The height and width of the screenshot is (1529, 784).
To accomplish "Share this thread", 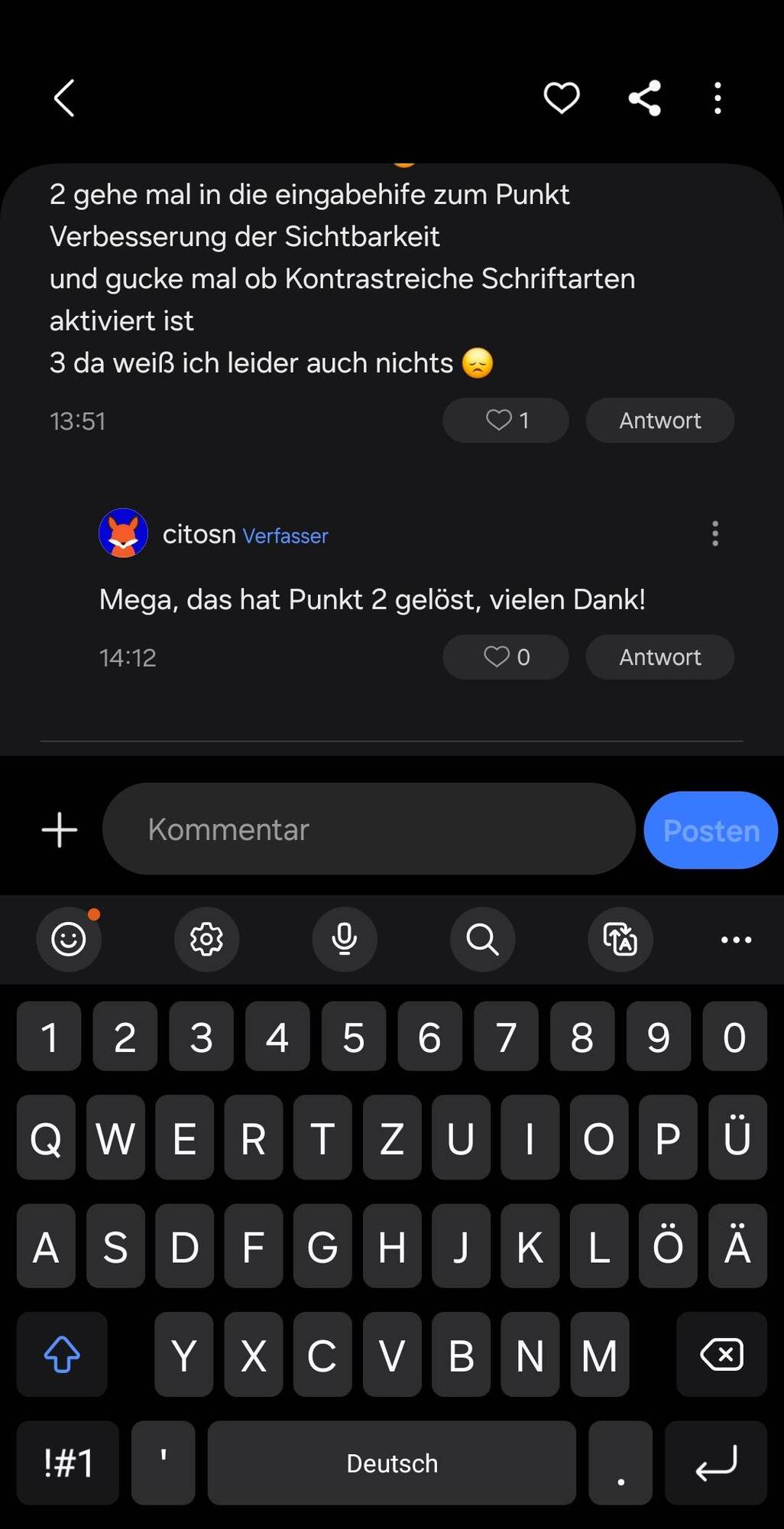I will coord(644,98).
